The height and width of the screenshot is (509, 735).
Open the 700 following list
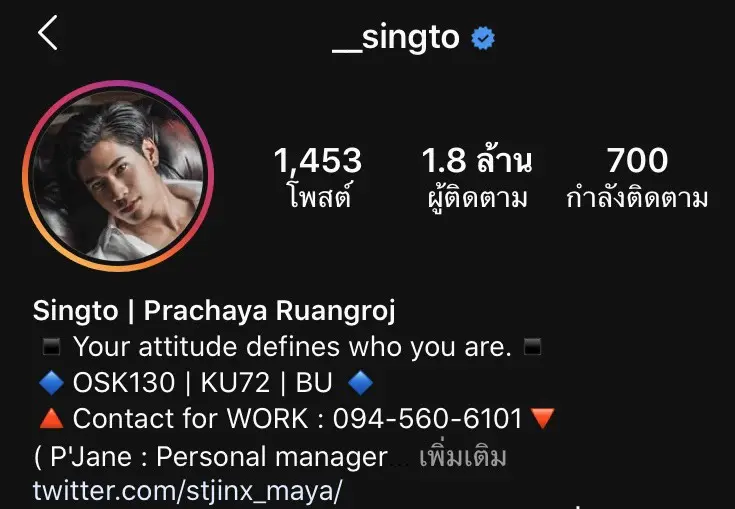[637, 175]
